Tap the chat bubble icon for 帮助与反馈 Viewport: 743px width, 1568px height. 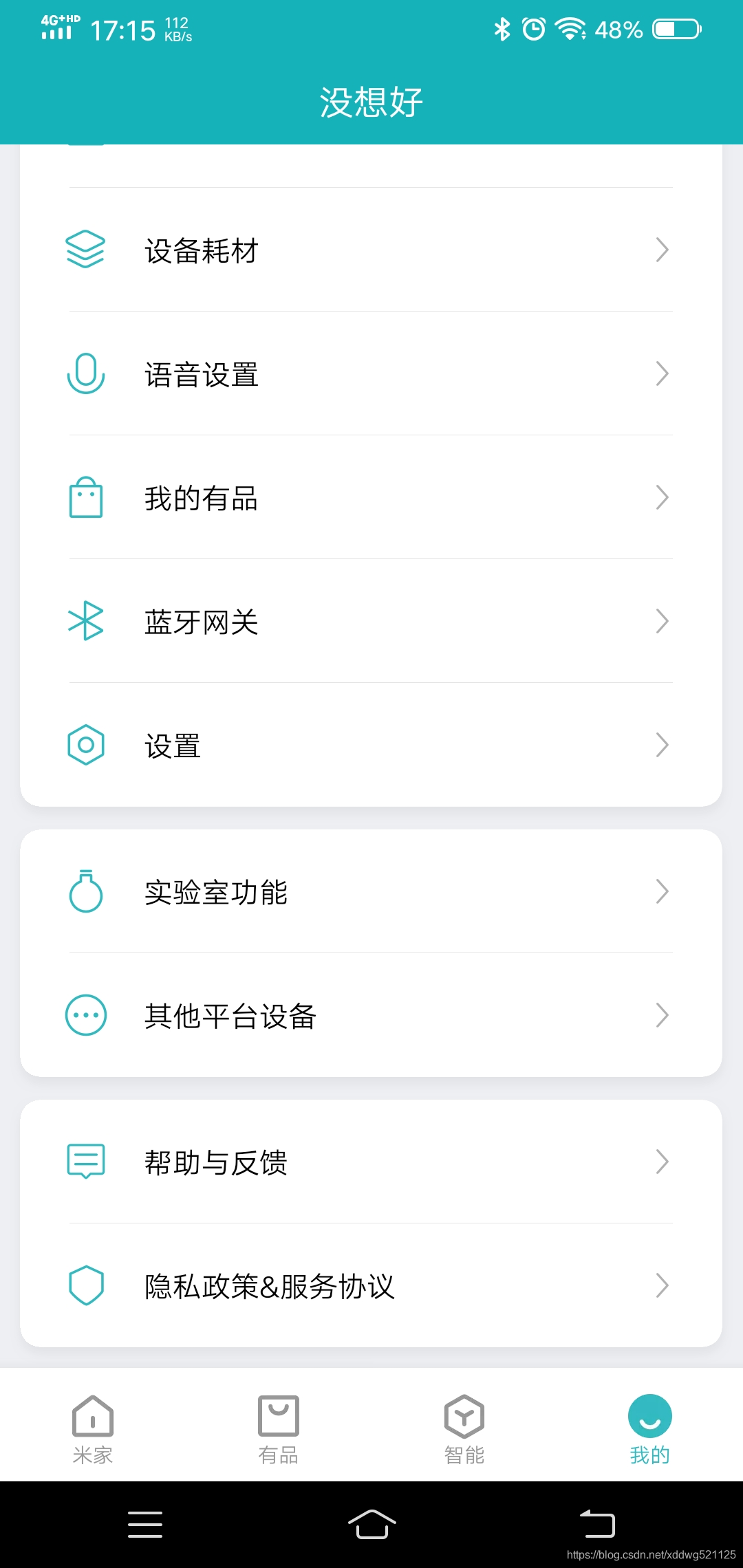(x=86, y=1162)
